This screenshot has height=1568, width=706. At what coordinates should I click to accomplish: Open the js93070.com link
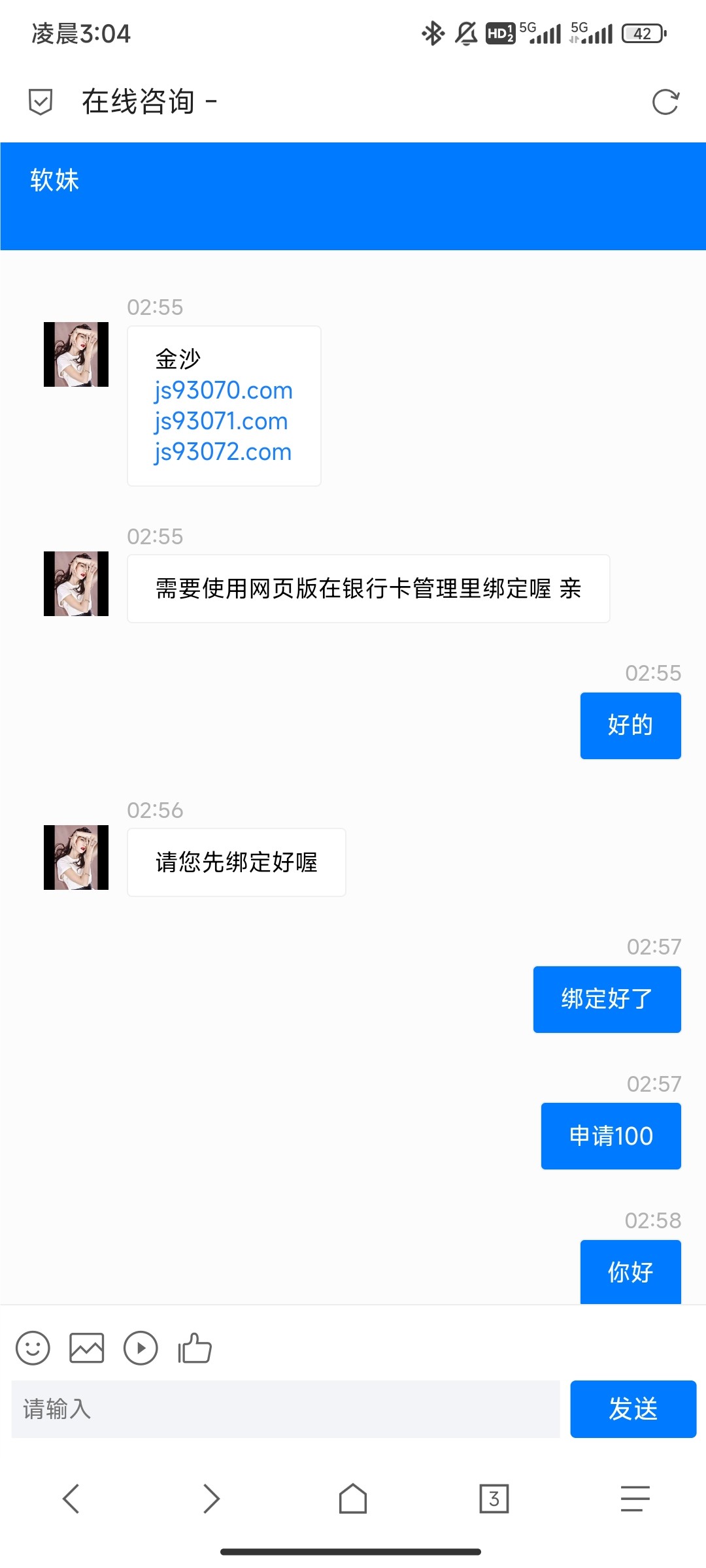click(224, 391)
